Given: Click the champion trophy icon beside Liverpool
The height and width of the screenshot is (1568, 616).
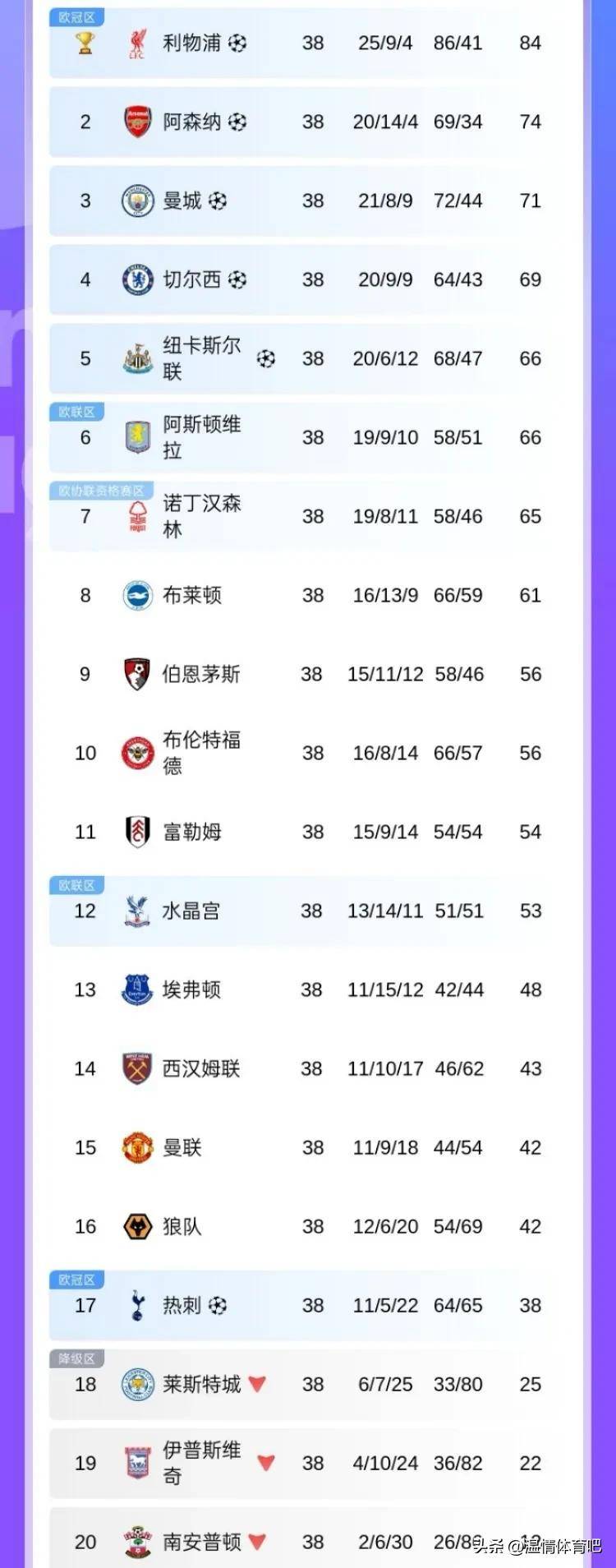Looking at the screenshot, I should click(x=82, y=43).
